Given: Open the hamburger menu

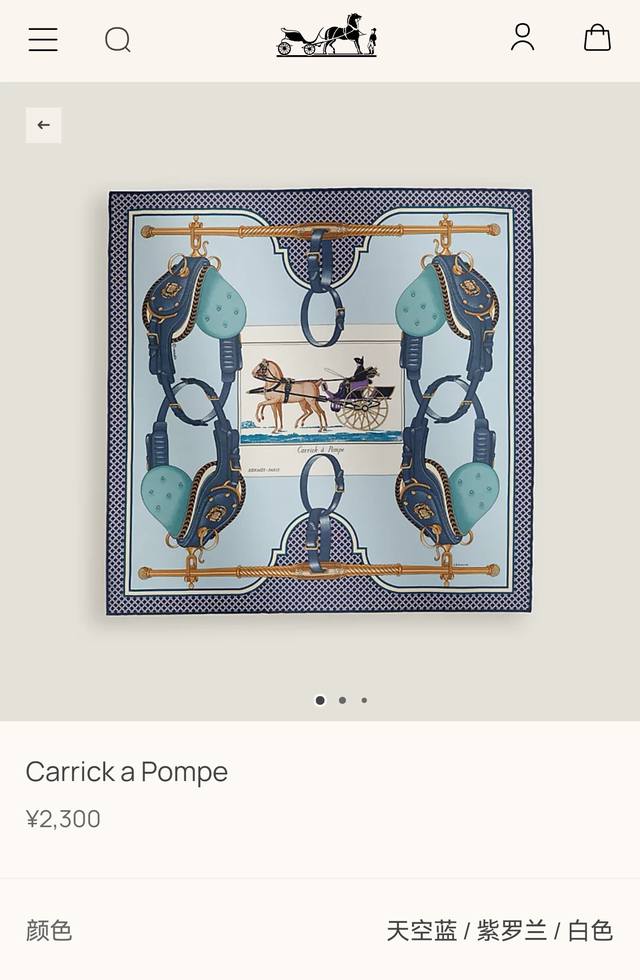Looking at the screenshot, I should tap(43, 39).
